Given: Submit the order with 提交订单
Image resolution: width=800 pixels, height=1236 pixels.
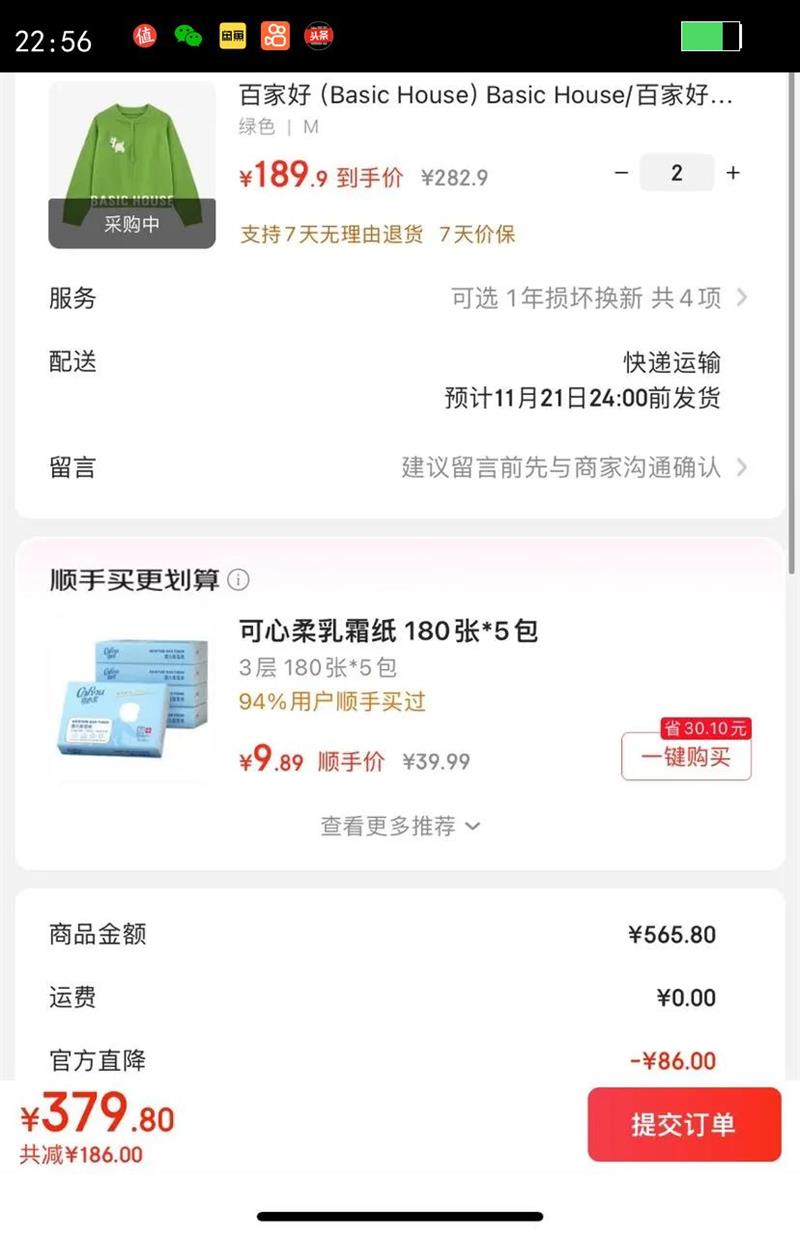Looking at the screenshot, I should tap(684, 1124).
